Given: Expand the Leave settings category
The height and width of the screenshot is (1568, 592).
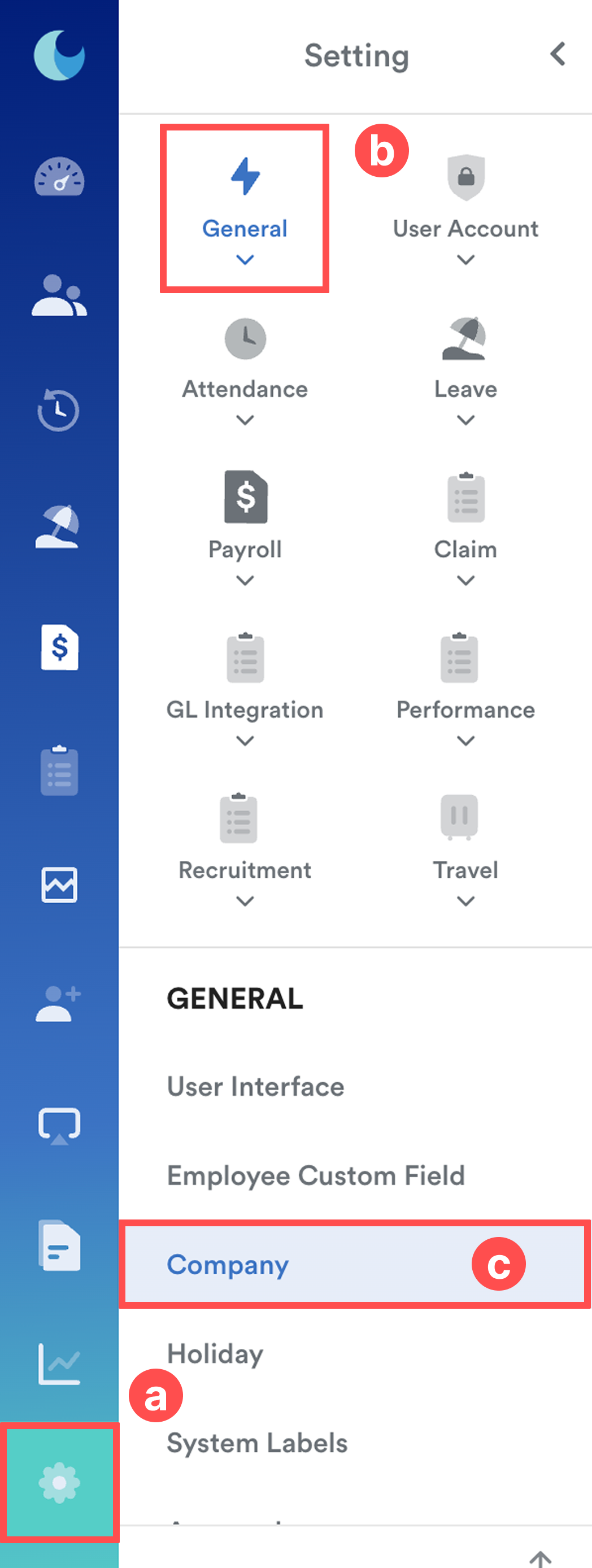Looking at the screenshot, I should 465,369.
